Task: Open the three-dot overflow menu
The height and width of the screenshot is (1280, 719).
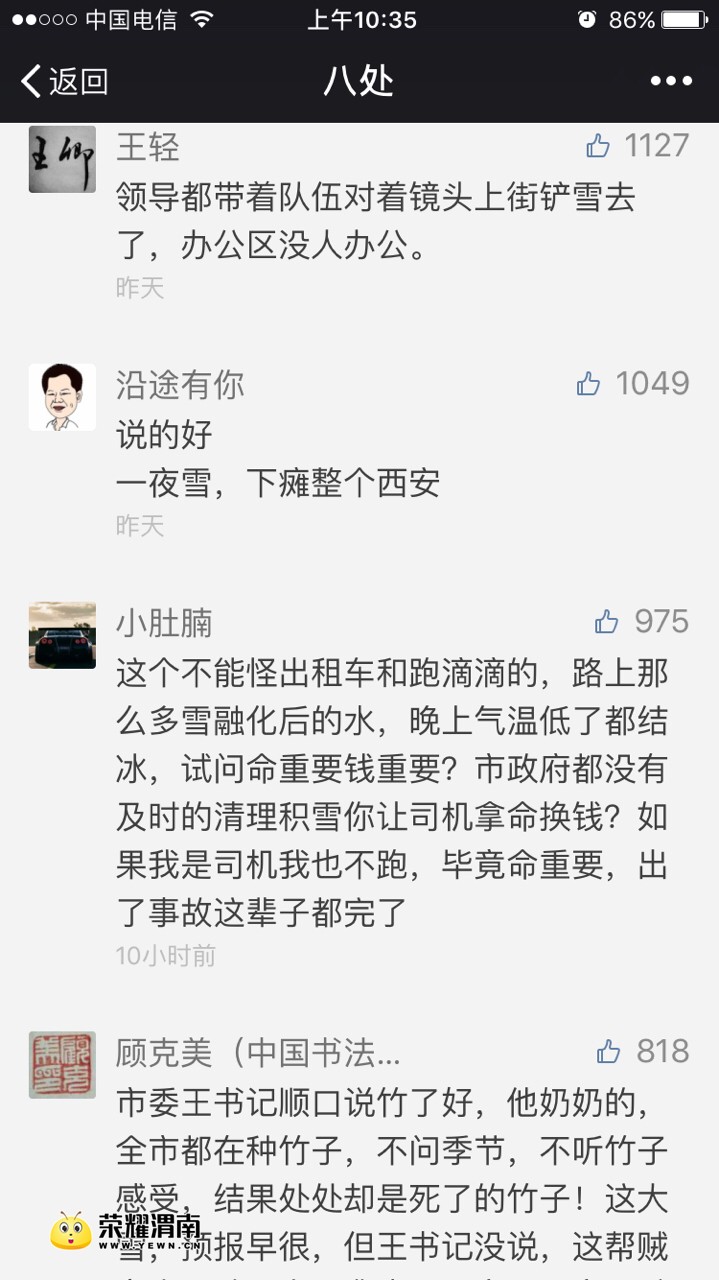Action: [x=671, y=81]
